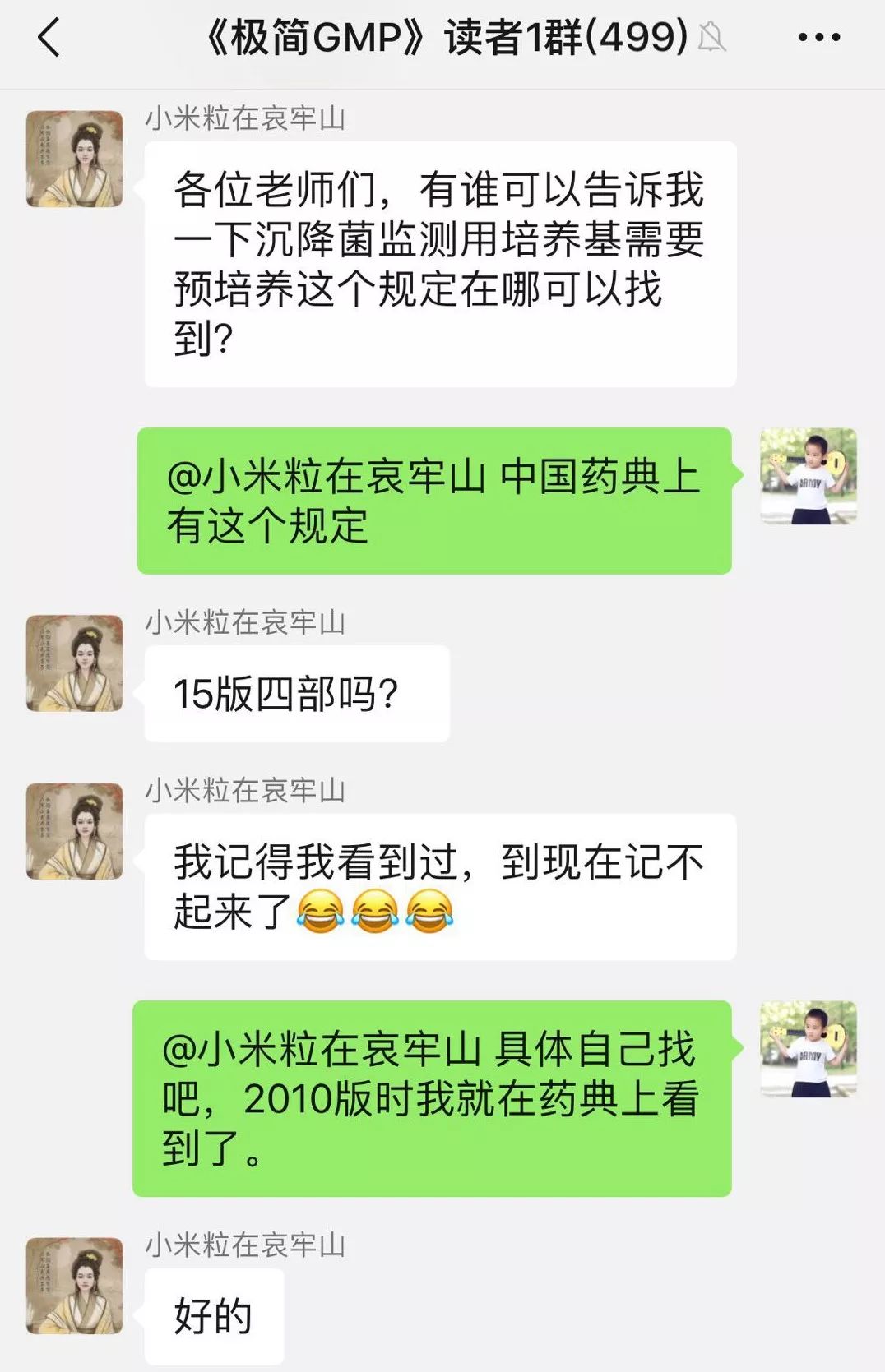Go back from the group chat
Viewport: 885px width, 1372px height.
click(x=49, y=38)
